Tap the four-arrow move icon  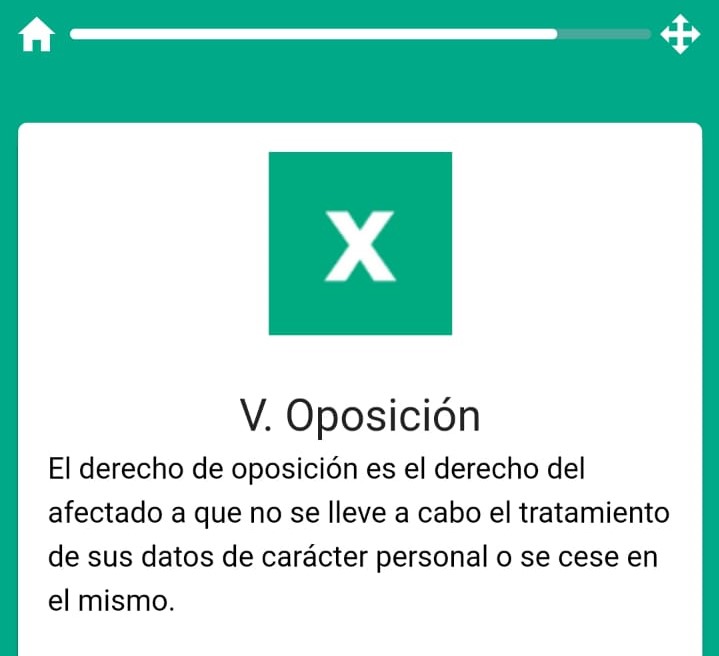[x=680, y=35]
